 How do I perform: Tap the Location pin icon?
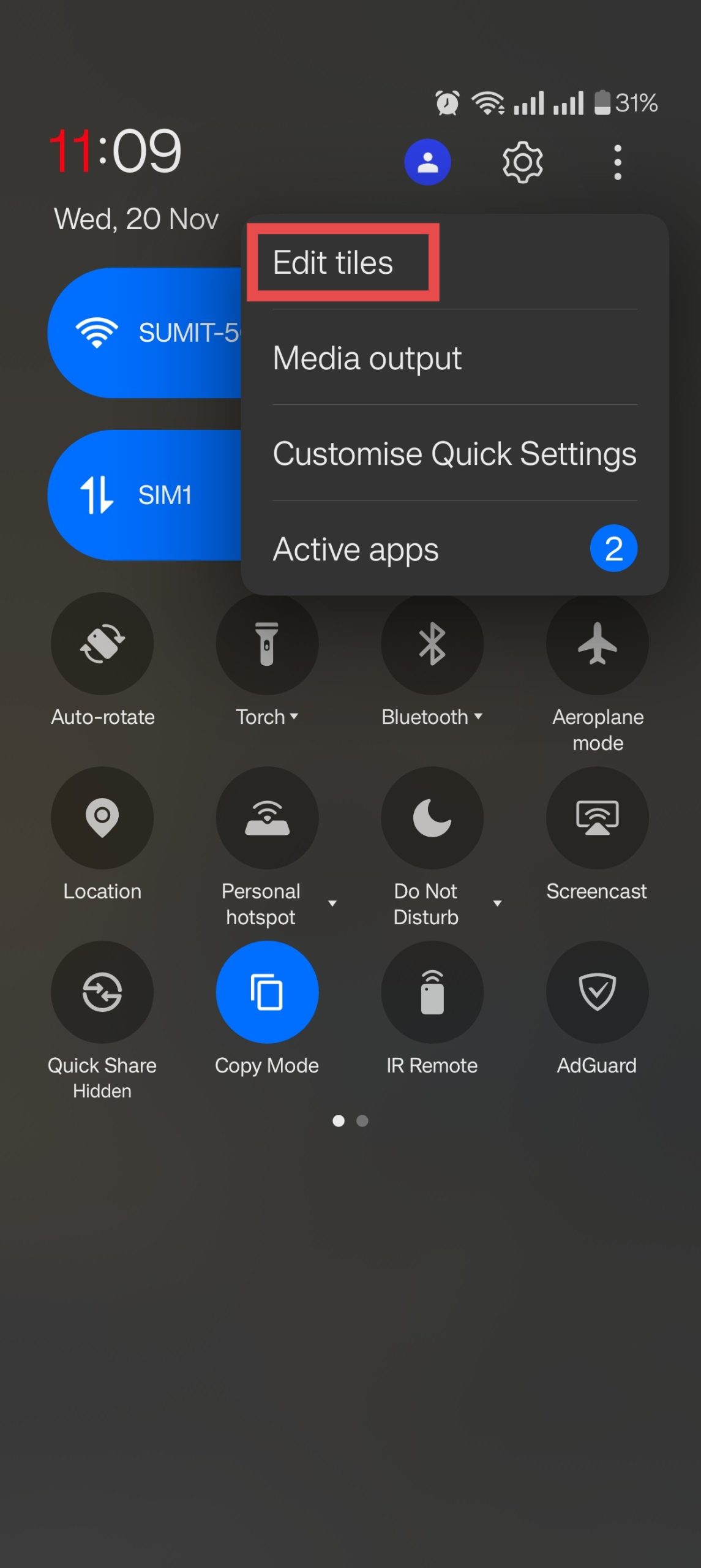point(102,817)
